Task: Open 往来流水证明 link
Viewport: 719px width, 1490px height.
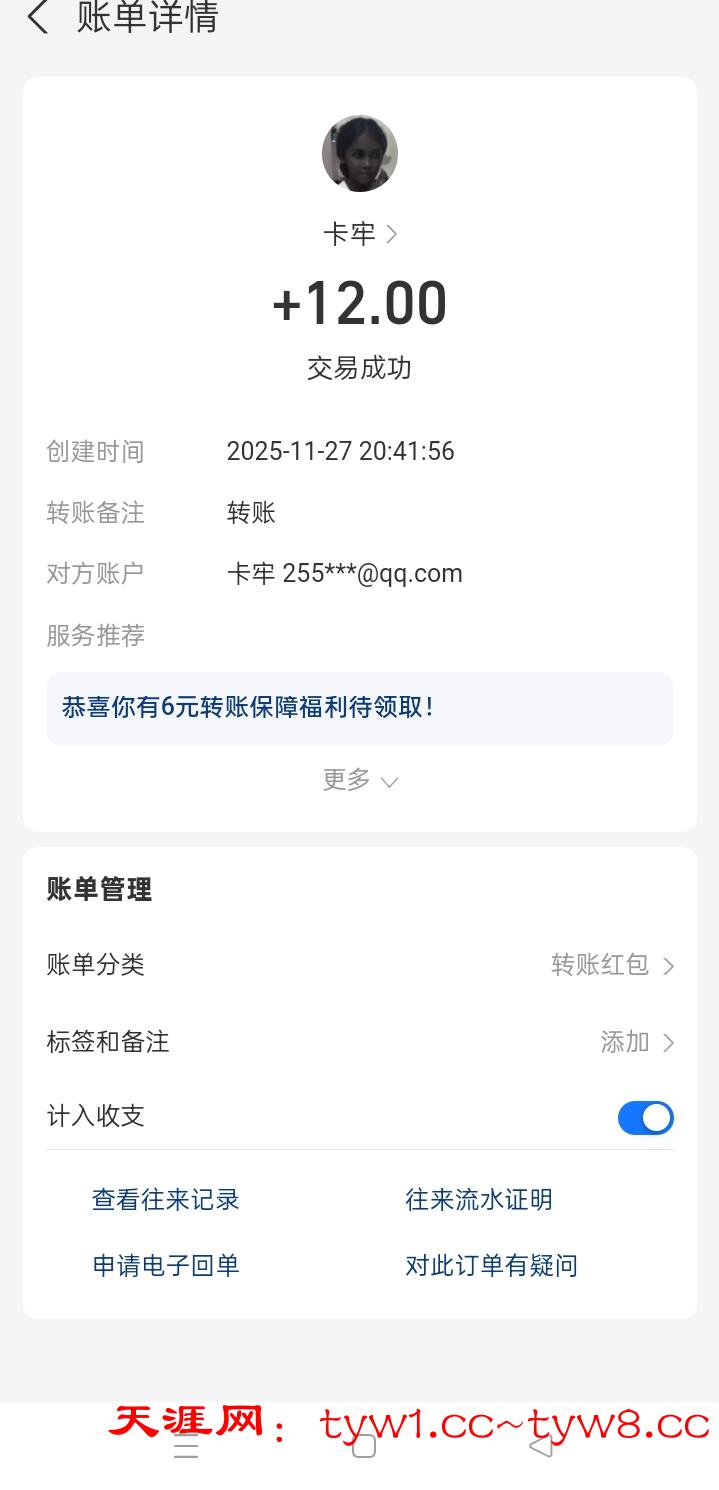Action: (479, 1200)
